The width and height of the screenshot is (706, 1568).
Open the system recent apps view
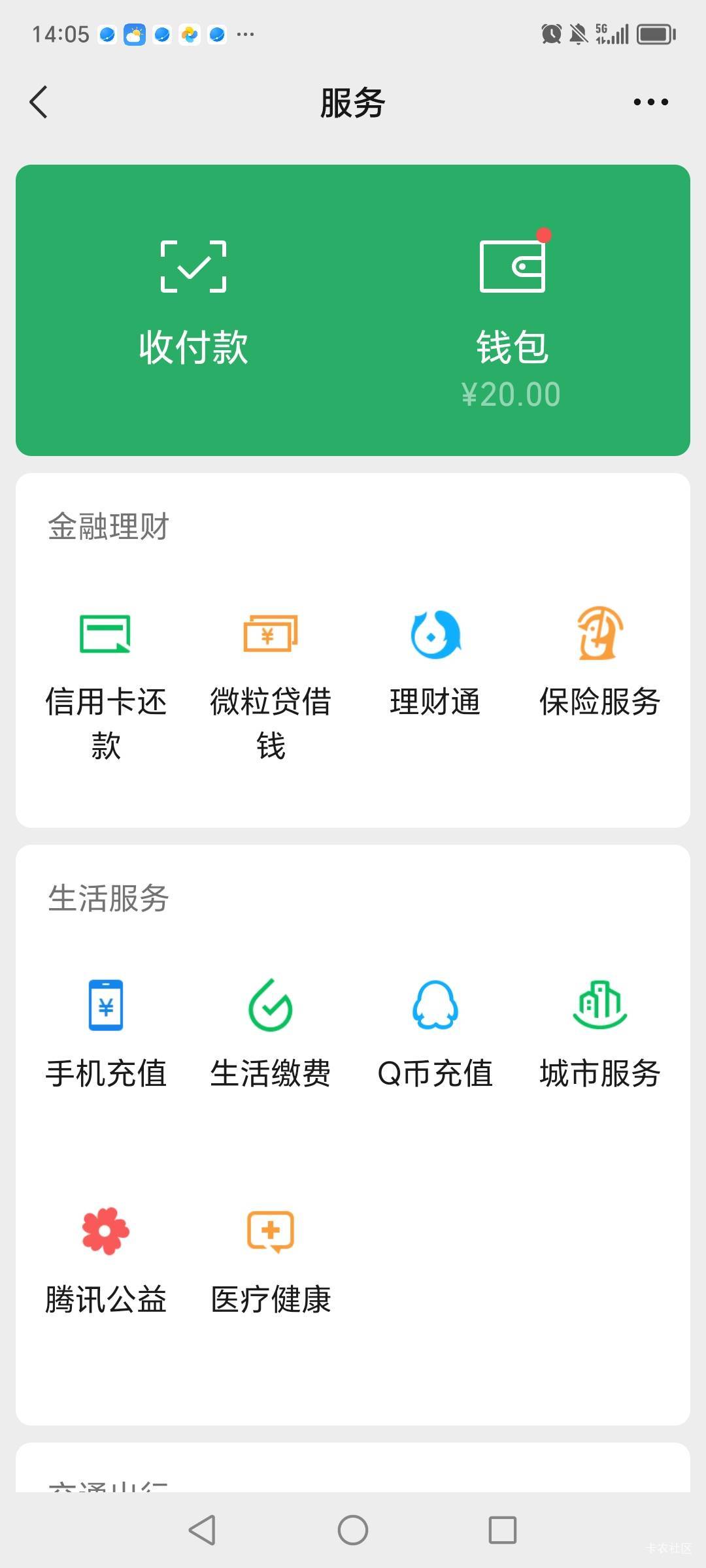[x=502, y=1530]
